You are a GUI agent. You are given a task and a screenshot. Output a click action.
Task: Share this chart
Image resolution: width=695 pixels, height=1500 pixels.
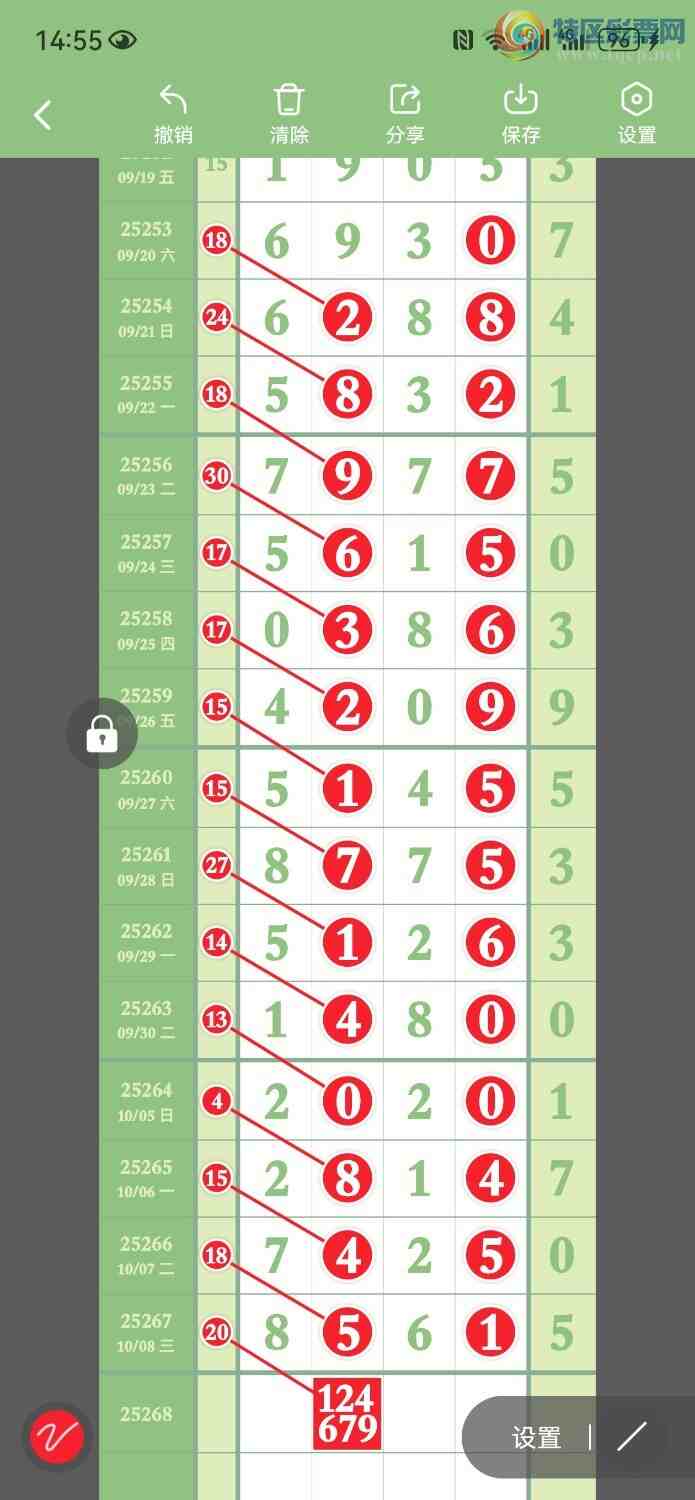pos(405,115)
